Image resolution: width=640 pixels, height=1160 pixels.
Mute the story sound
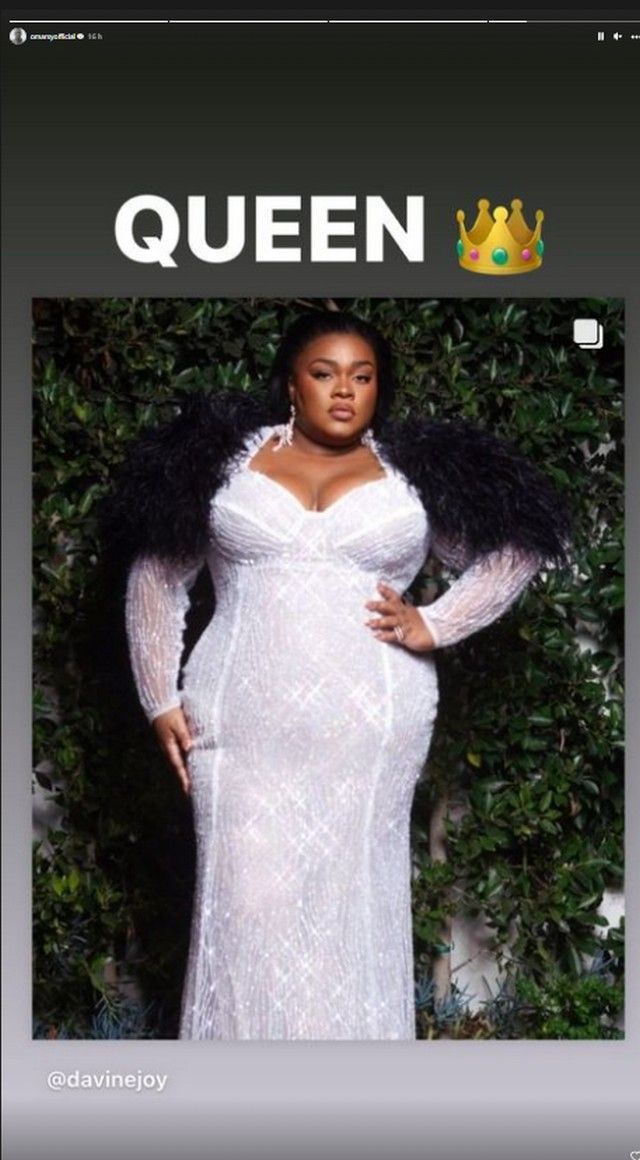tap(617, 36)
